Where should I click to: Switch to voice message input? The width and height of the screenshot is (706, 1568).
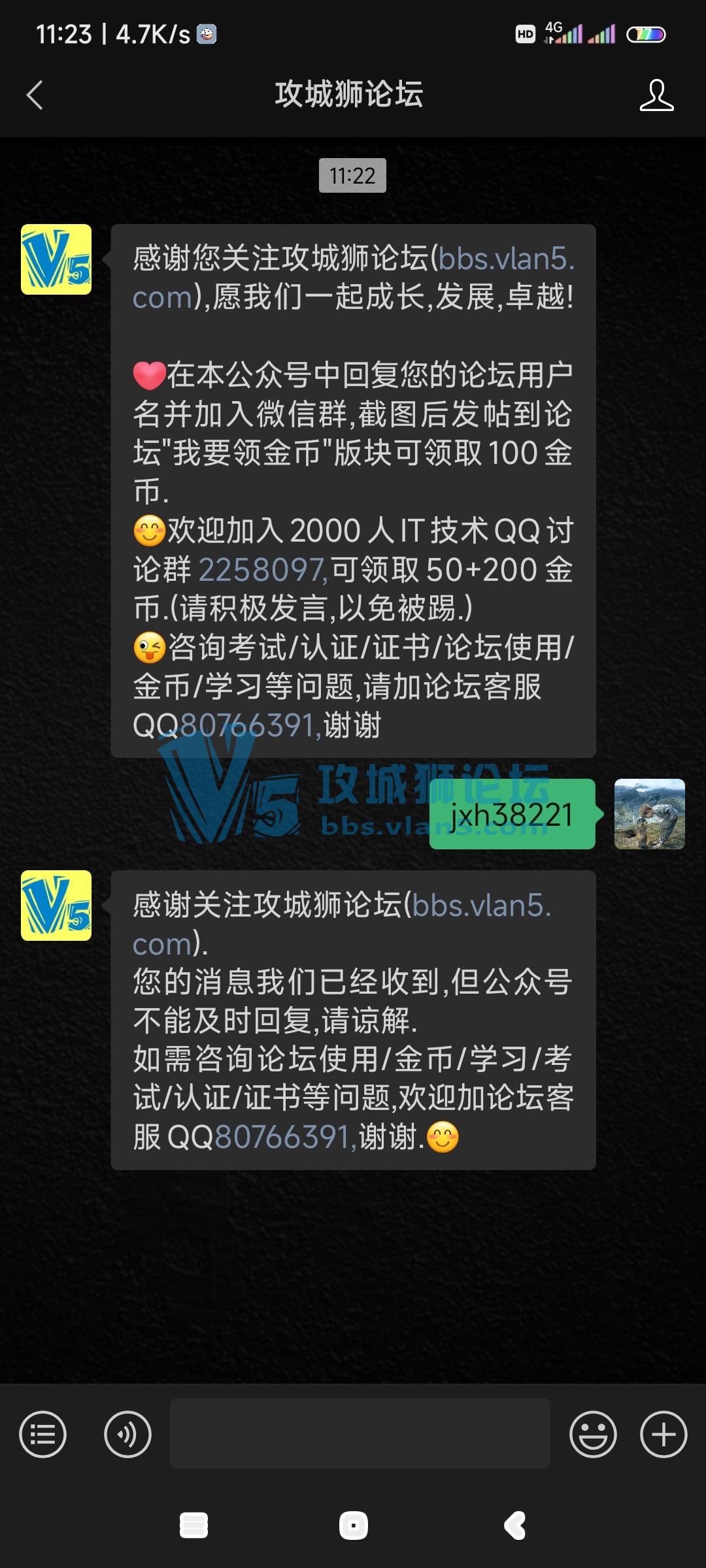click(127, 1434)
